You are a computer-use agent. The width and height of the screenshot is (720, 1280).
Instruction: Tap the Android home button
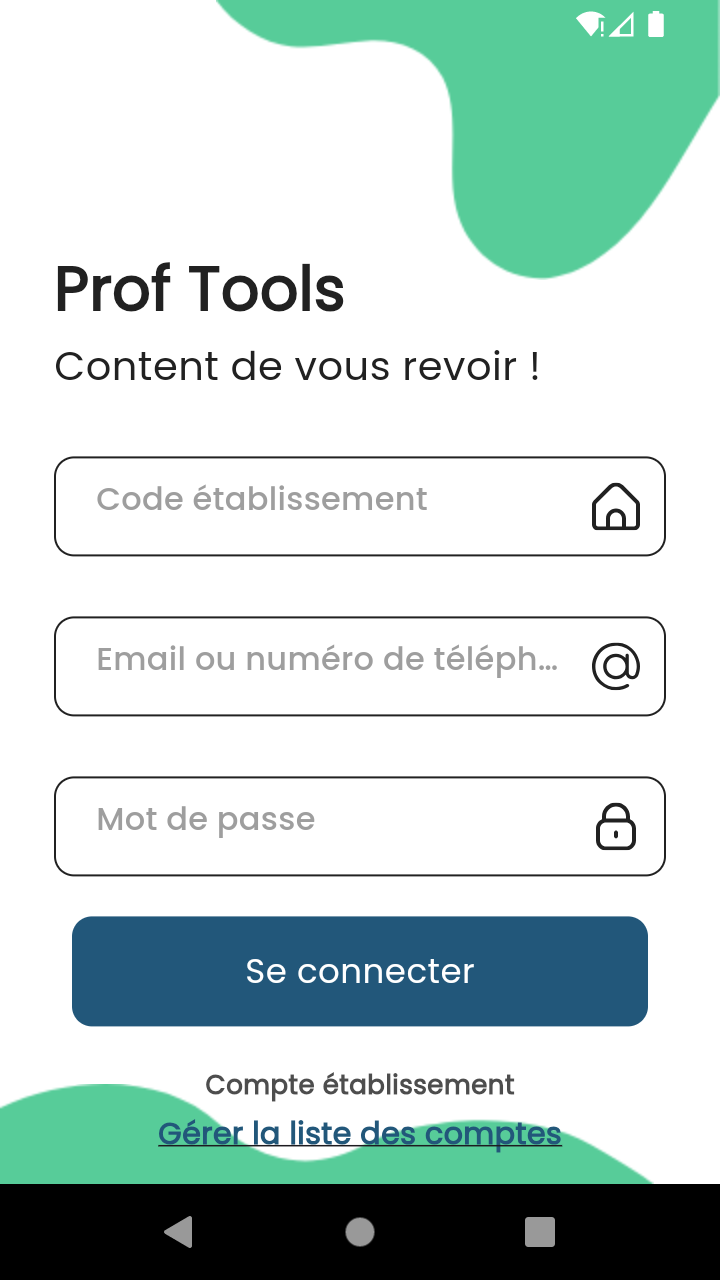pos(360,1231)
